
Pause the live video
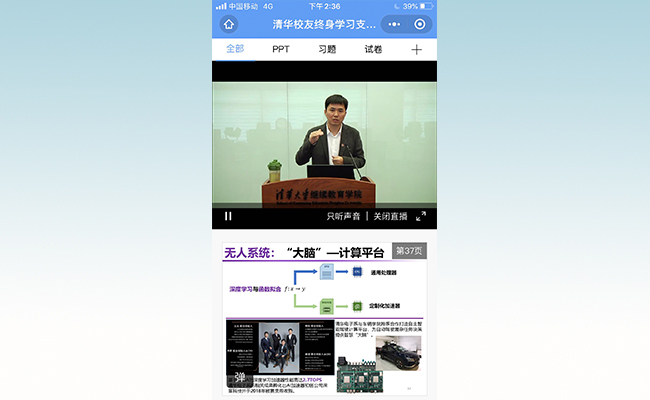(228, 216)
